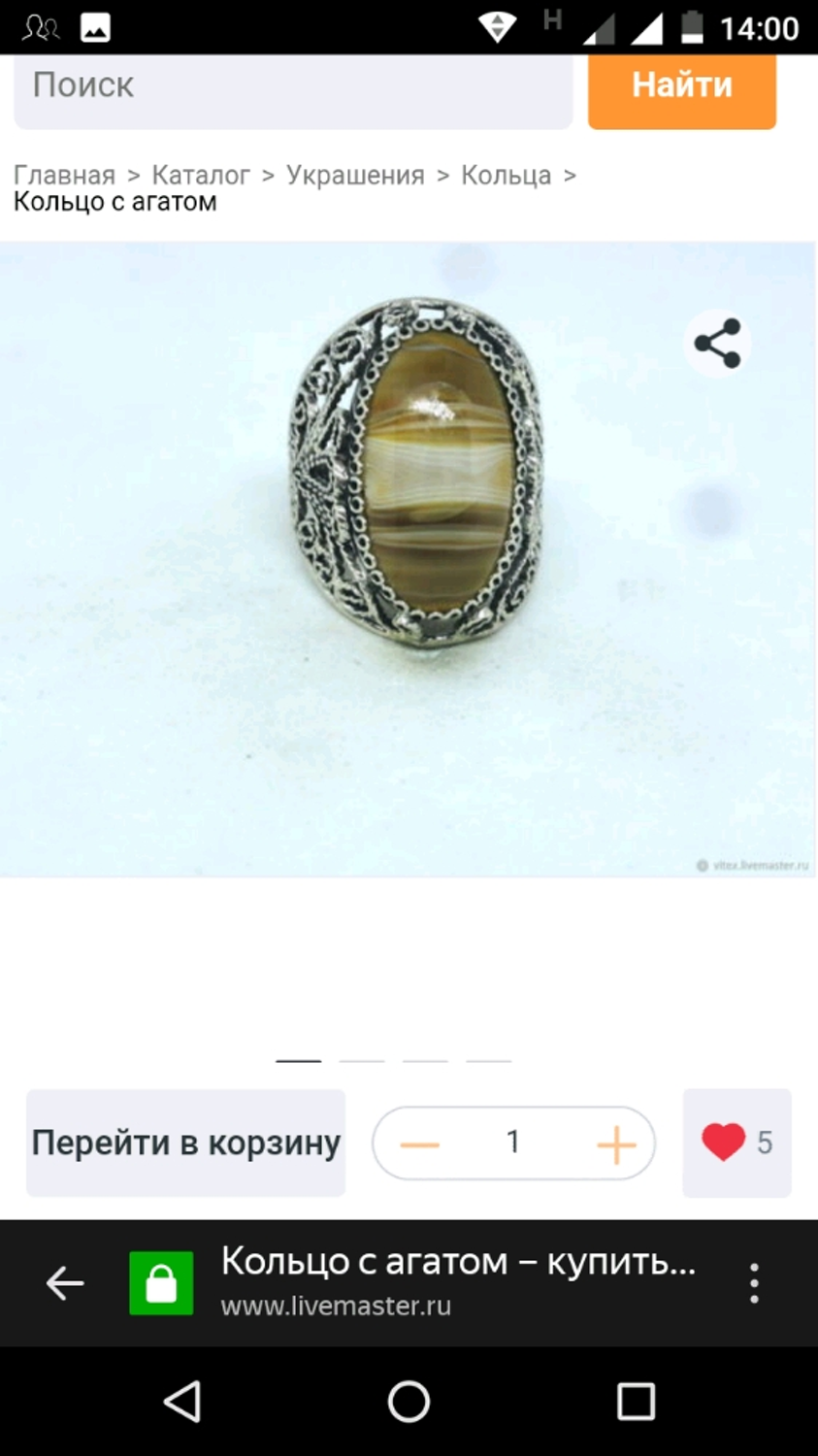Image resolution: width=818 pixels, height=1456 pixels.
Task: Open the browser overflow menu
Action: tap(754, 1283)
